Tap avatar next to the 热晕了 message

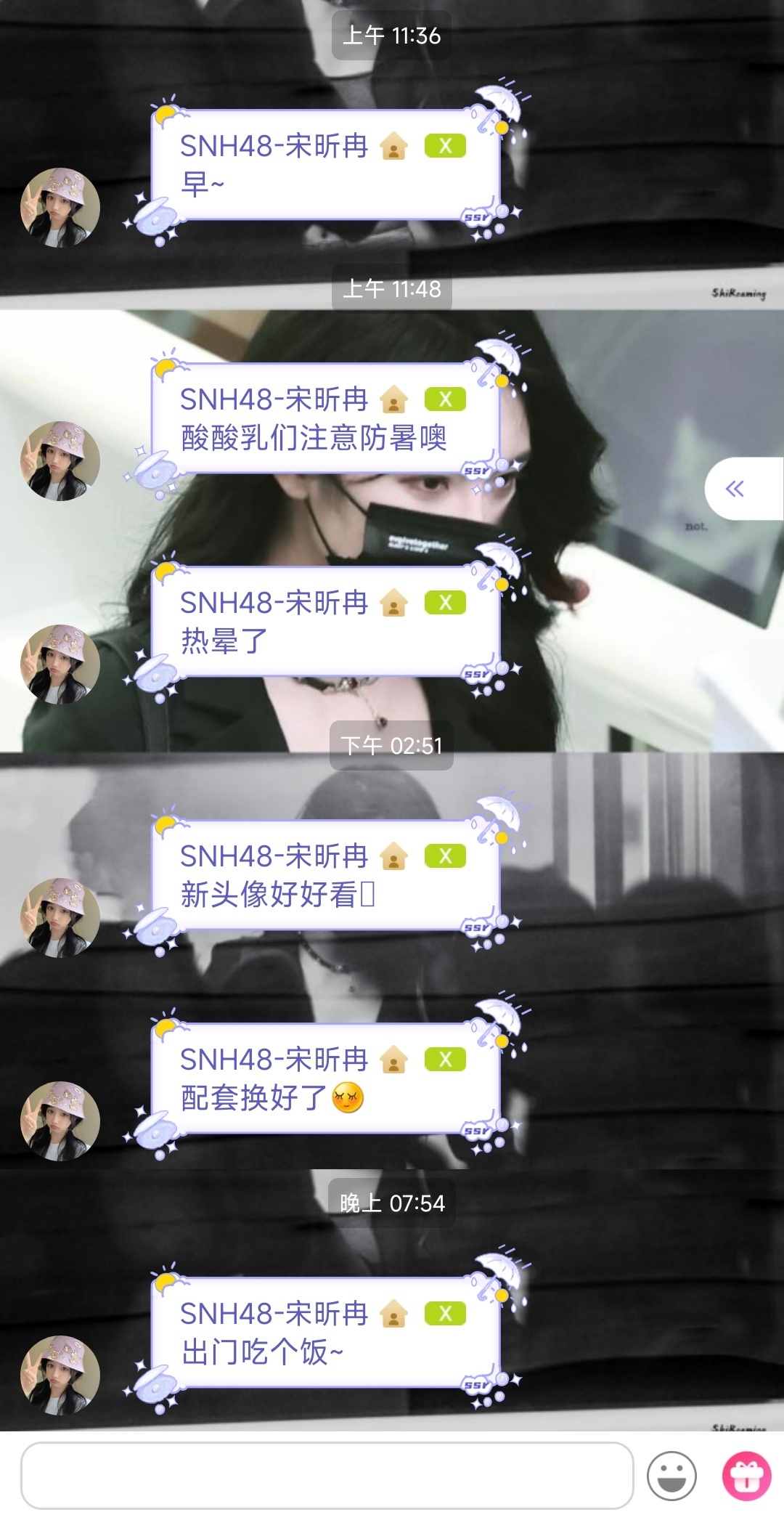(x=60, y=665)
